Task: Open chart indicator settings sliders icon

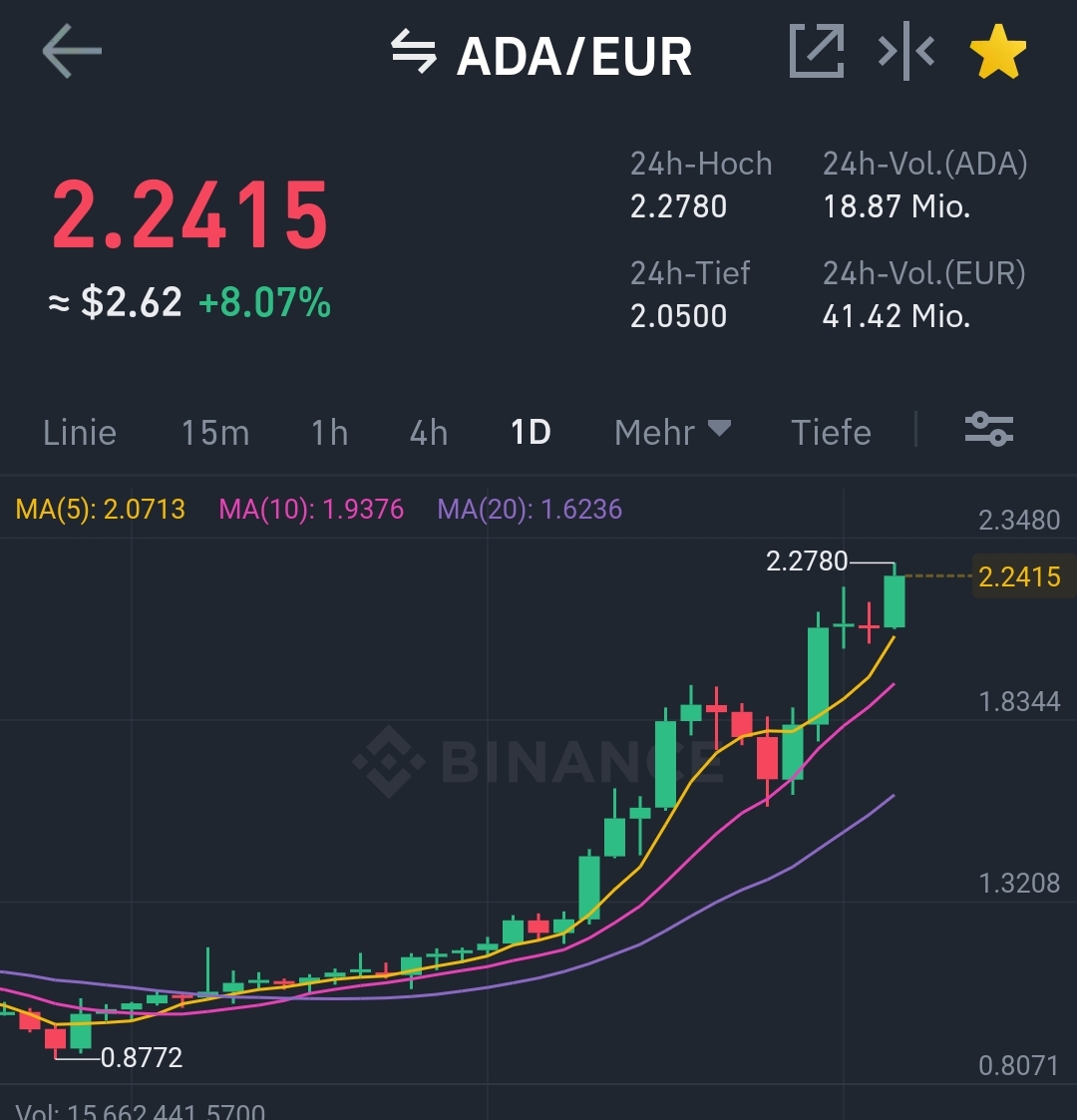Action: pos(988,430)
